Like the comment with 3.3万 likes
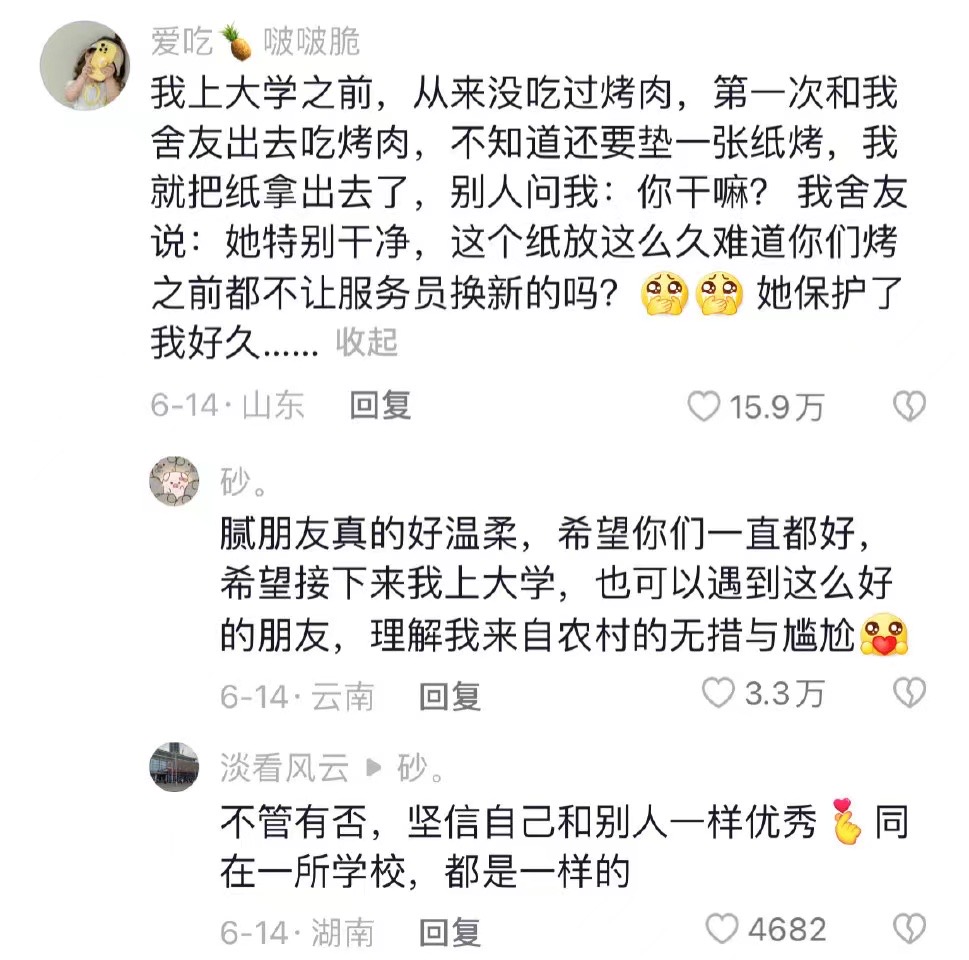Viewport: 969px width, 960px height. [x=718, y=693]
